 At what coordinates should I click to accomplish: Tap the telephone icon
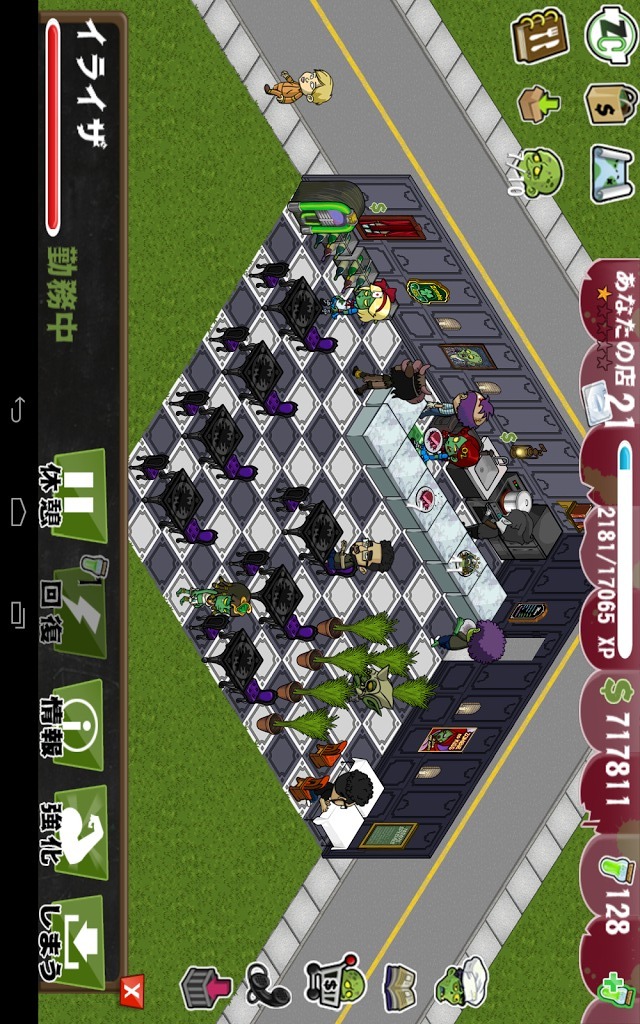tap(267, 986)
